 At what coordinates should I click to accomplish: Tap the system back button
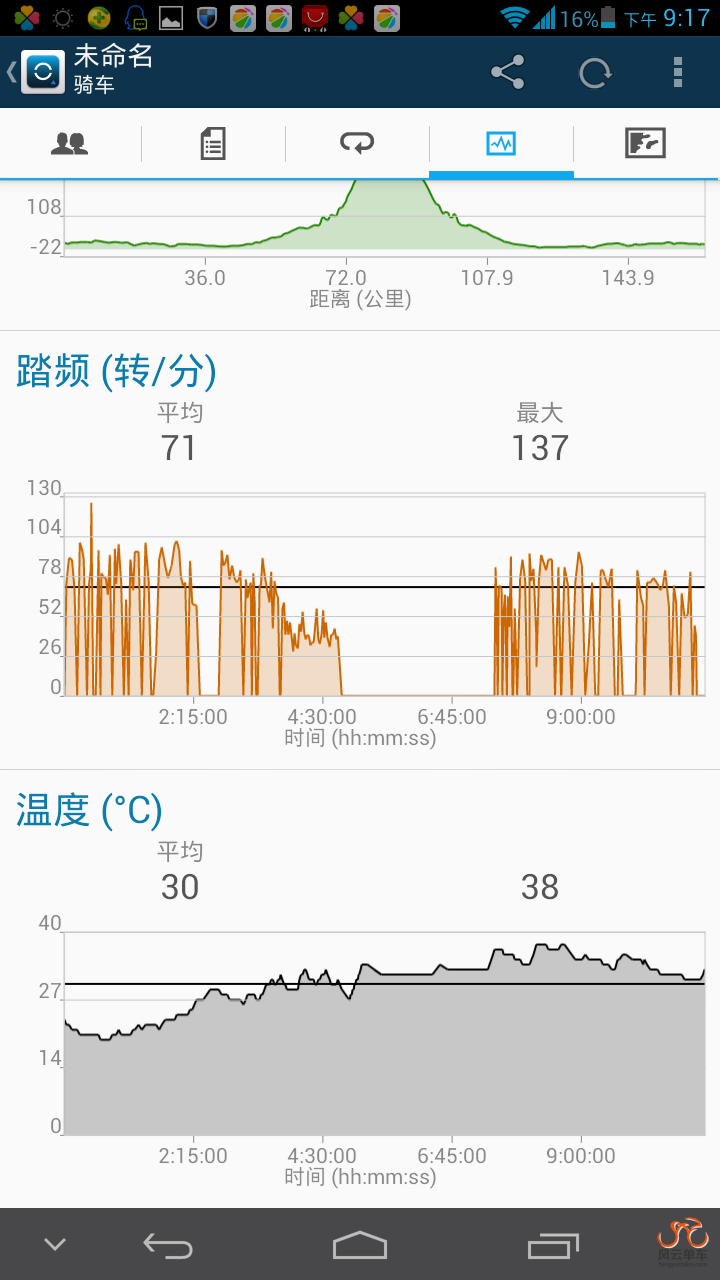tap(168, 1245)
